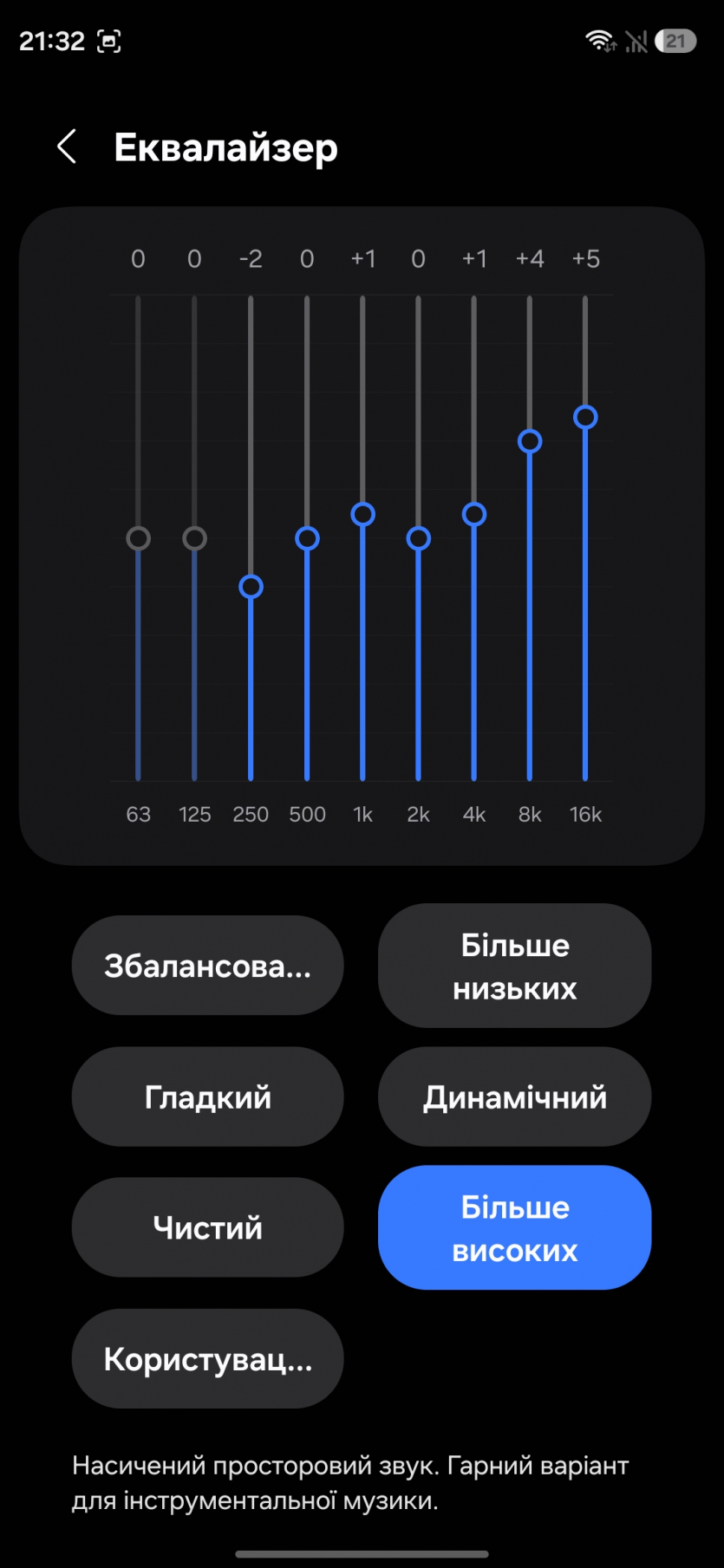The image size is (724, 1568).
Task: Select the Збалансований preset
Action: click(207, 966)
